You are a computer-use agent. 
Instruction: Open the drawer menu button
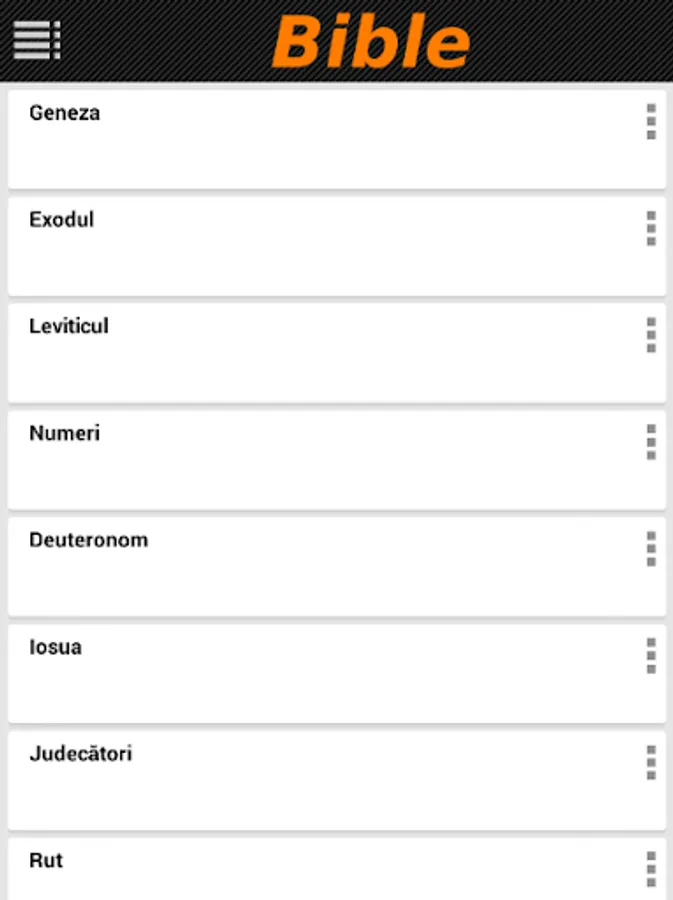(x=37, y=40)
